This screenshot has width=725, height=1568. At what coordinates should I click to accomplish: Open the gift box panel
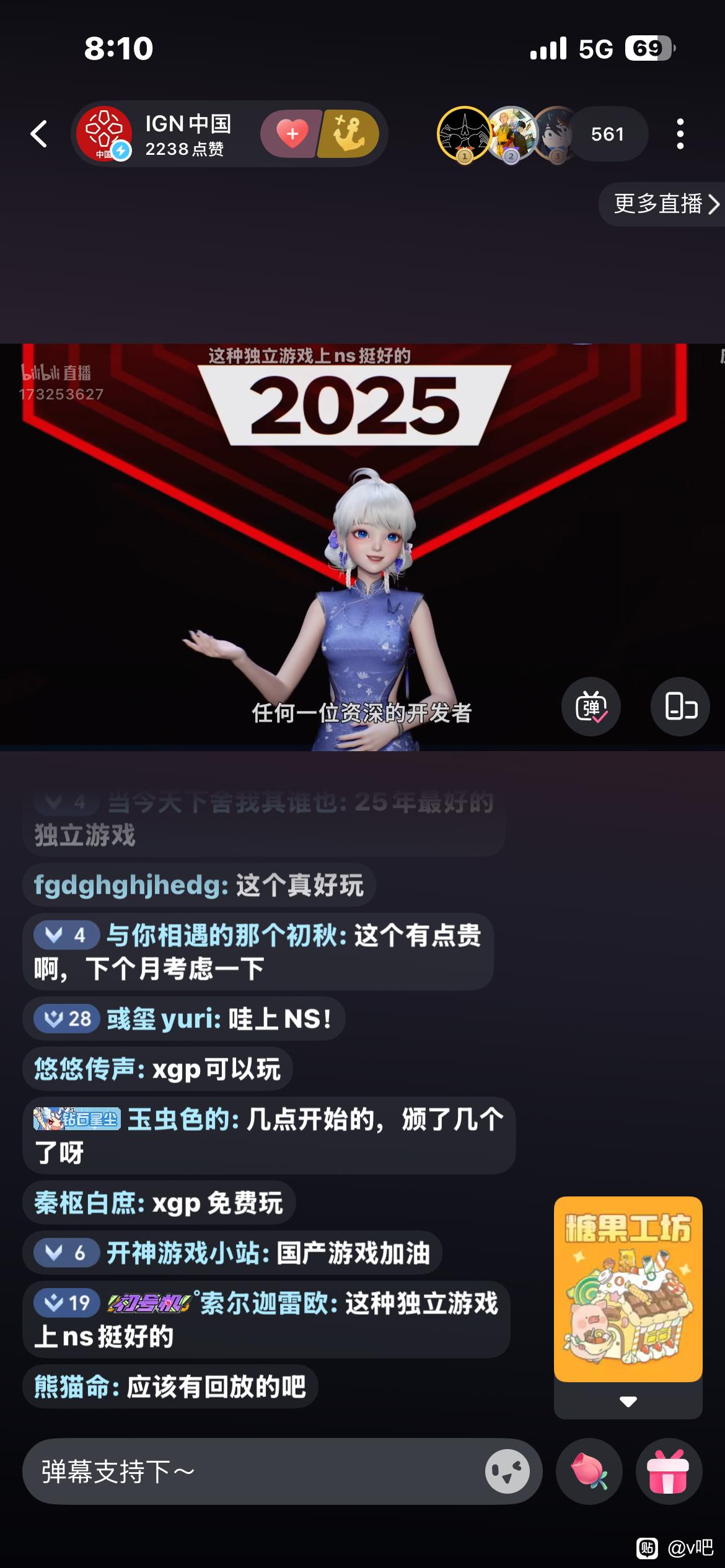668,1471
